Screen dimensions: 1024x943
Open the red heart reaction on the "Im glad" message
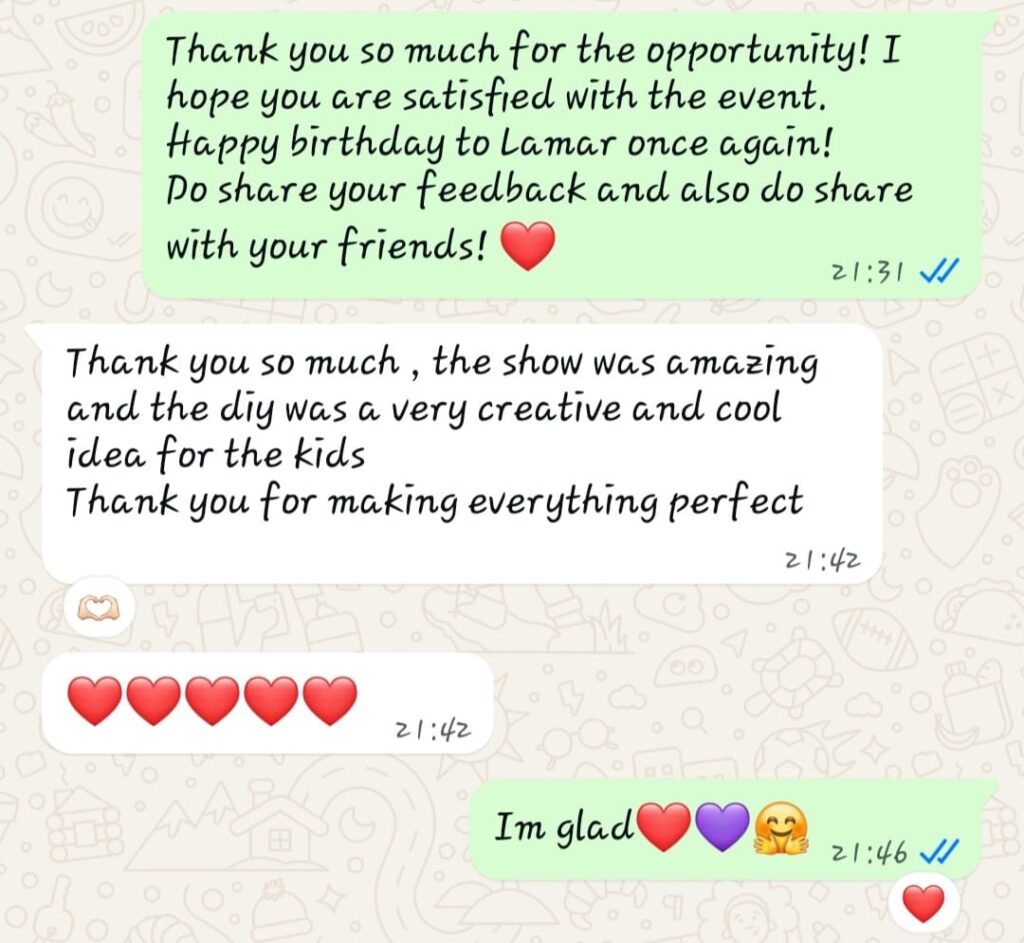pos(923,904)
